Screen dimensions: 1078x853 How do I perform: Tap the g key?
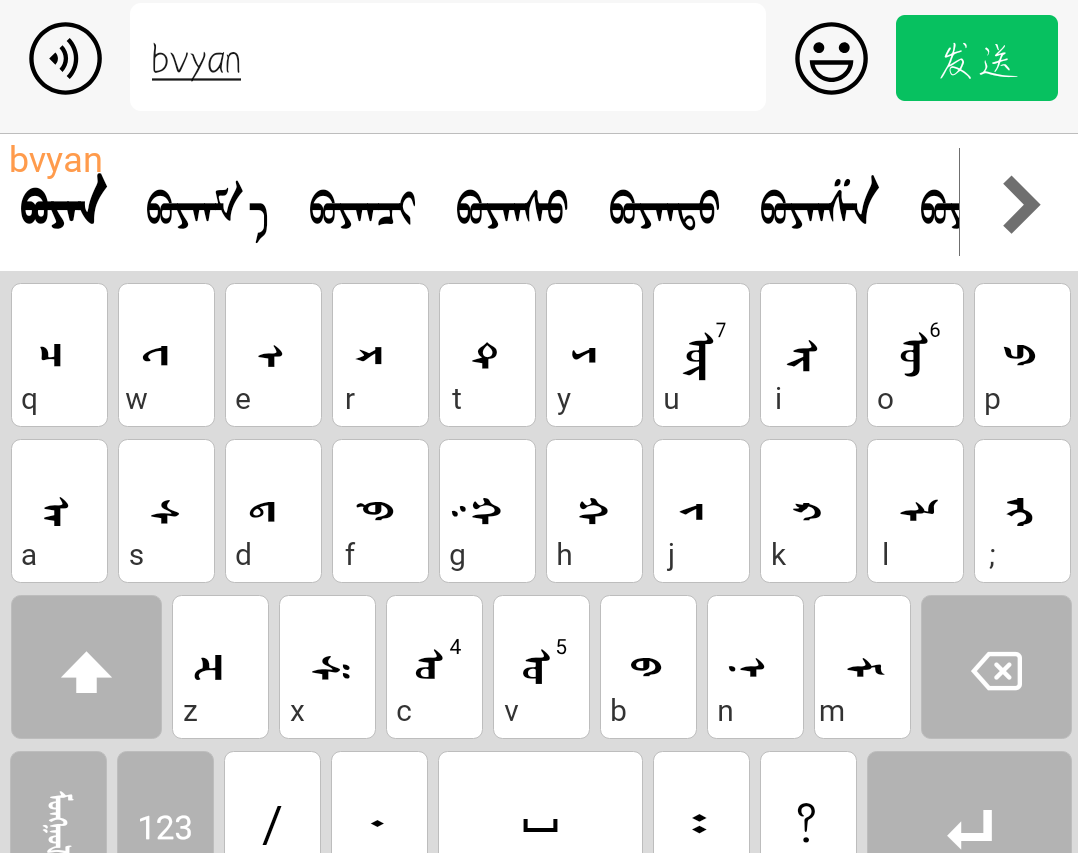(487, 511)
